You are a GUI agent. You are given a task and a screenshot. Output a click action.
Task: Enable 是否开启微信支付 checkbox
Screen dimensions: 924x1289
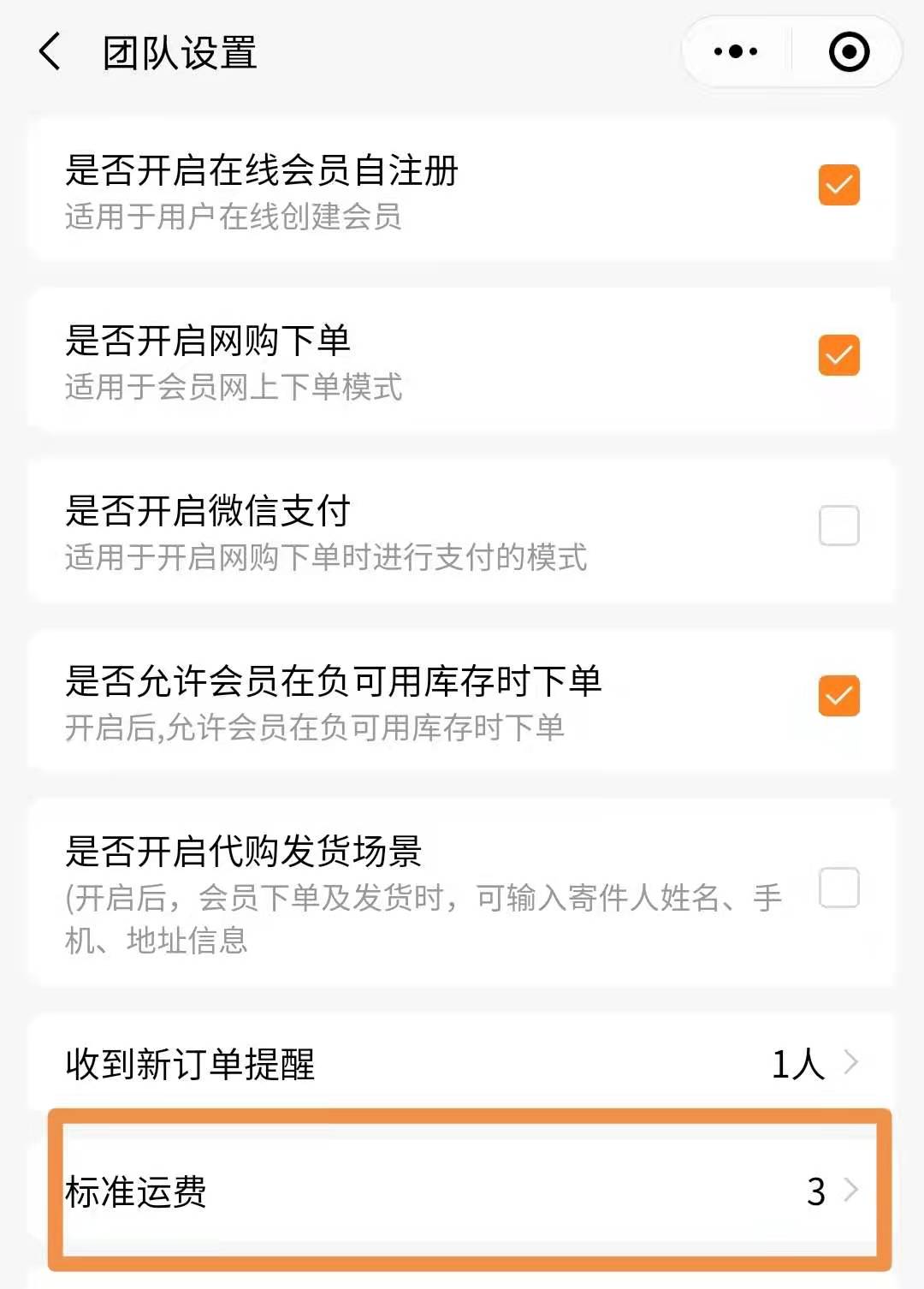838,526
